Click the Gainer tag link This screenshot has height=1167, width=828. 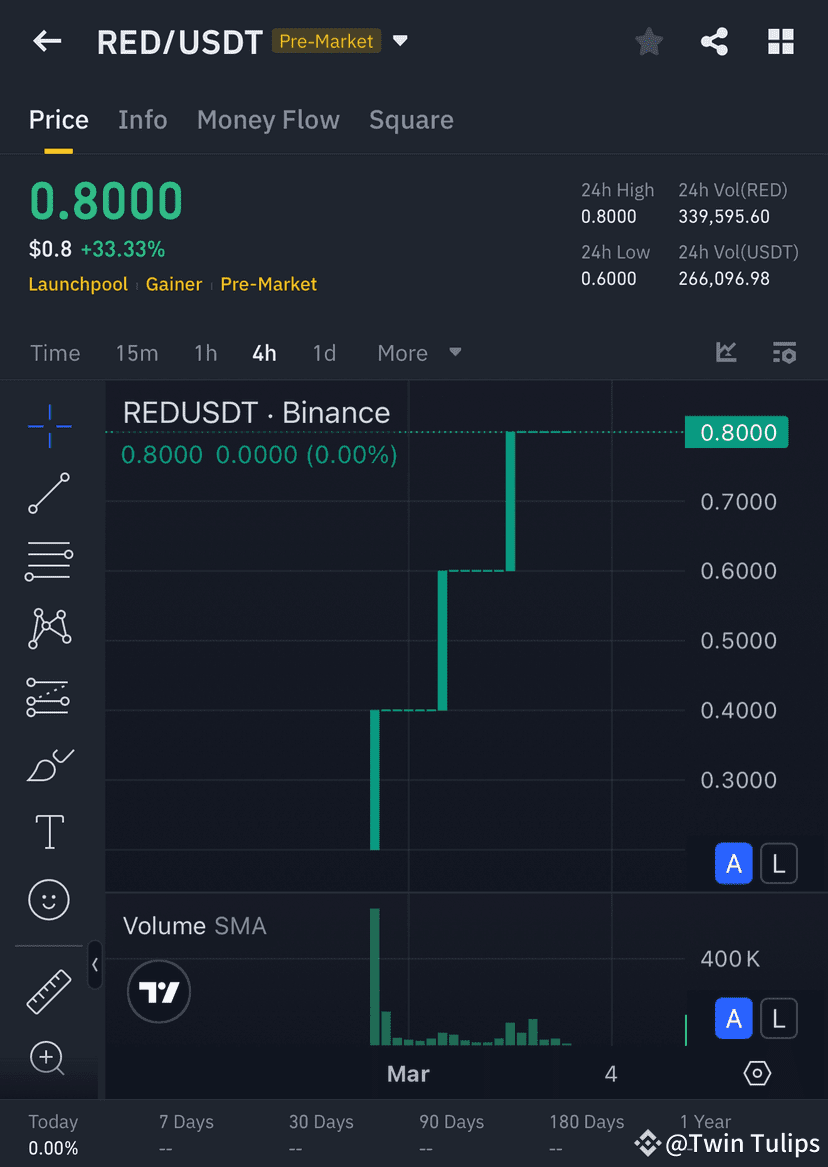click(173, 284)
